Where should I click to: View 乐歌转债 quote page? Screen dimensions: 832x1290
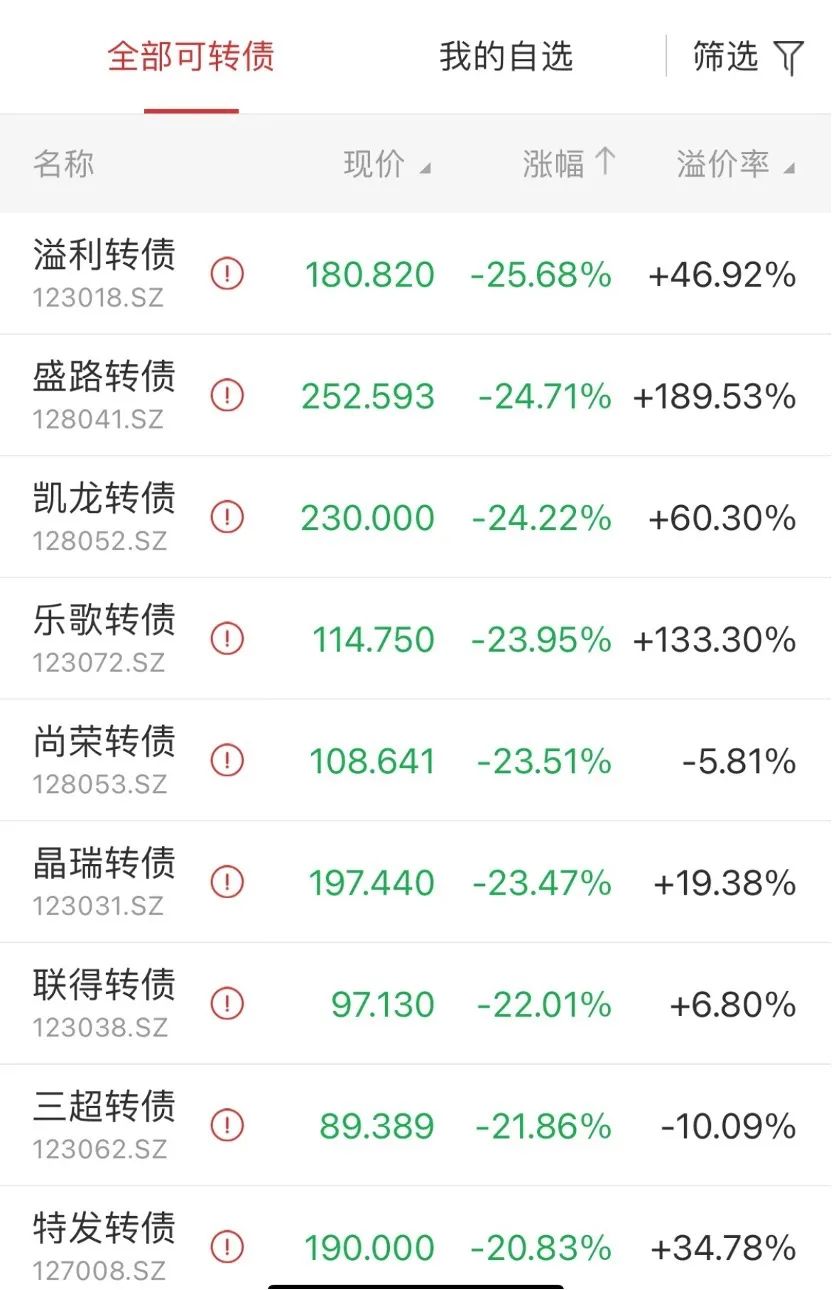[104, 638]
